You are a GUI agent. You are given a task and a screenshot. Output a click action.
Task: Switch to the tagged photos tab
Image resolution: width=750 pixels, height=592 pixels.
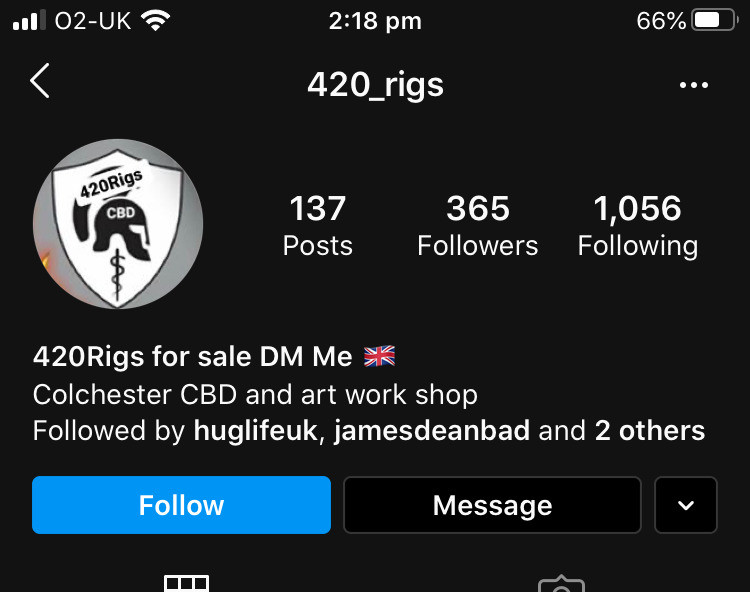click(x=561, y=583)
